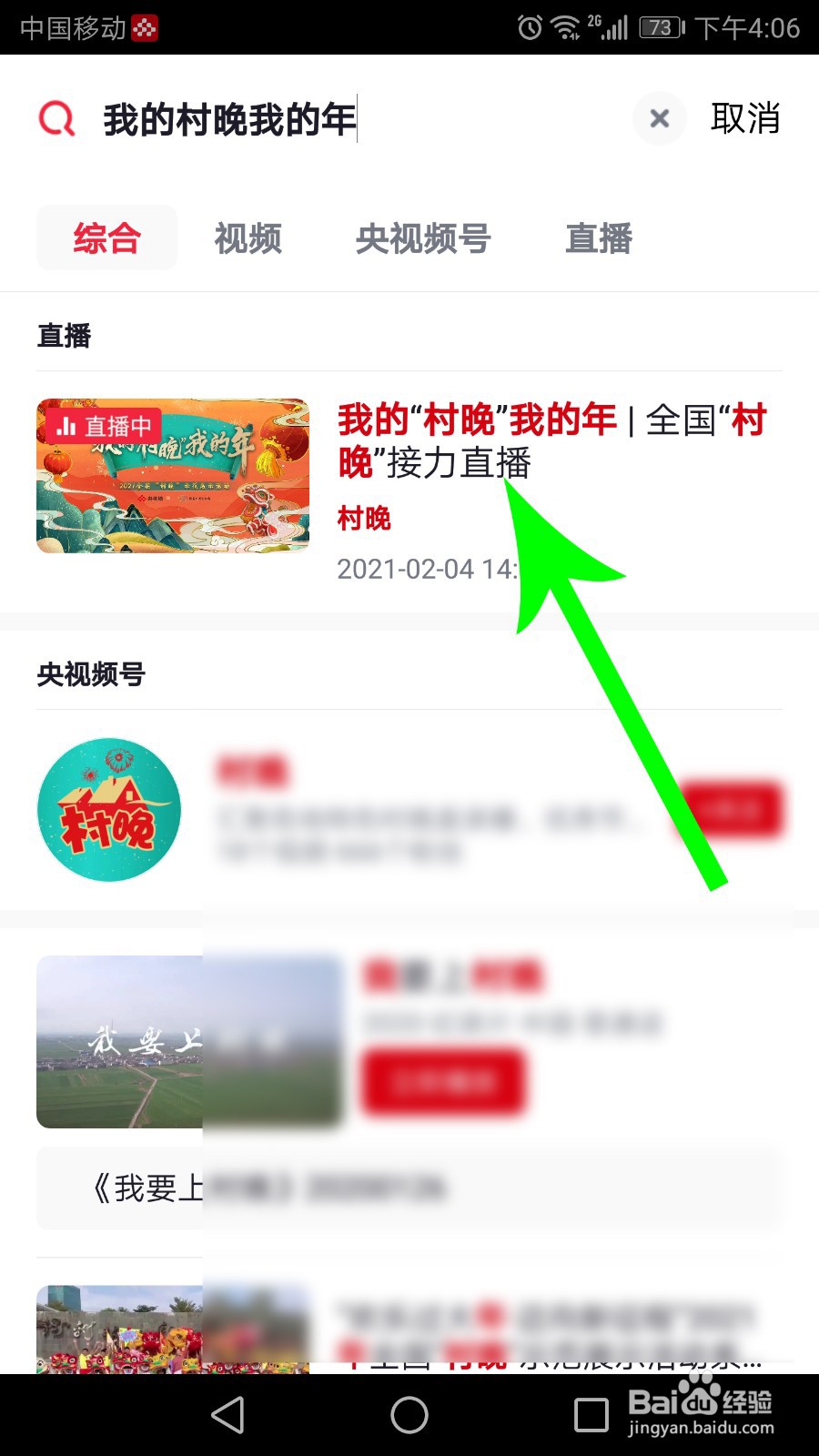Switch to the 视频 tab
The height and width of the screenshot is (1456, 819).
click(x=248, y=238)
